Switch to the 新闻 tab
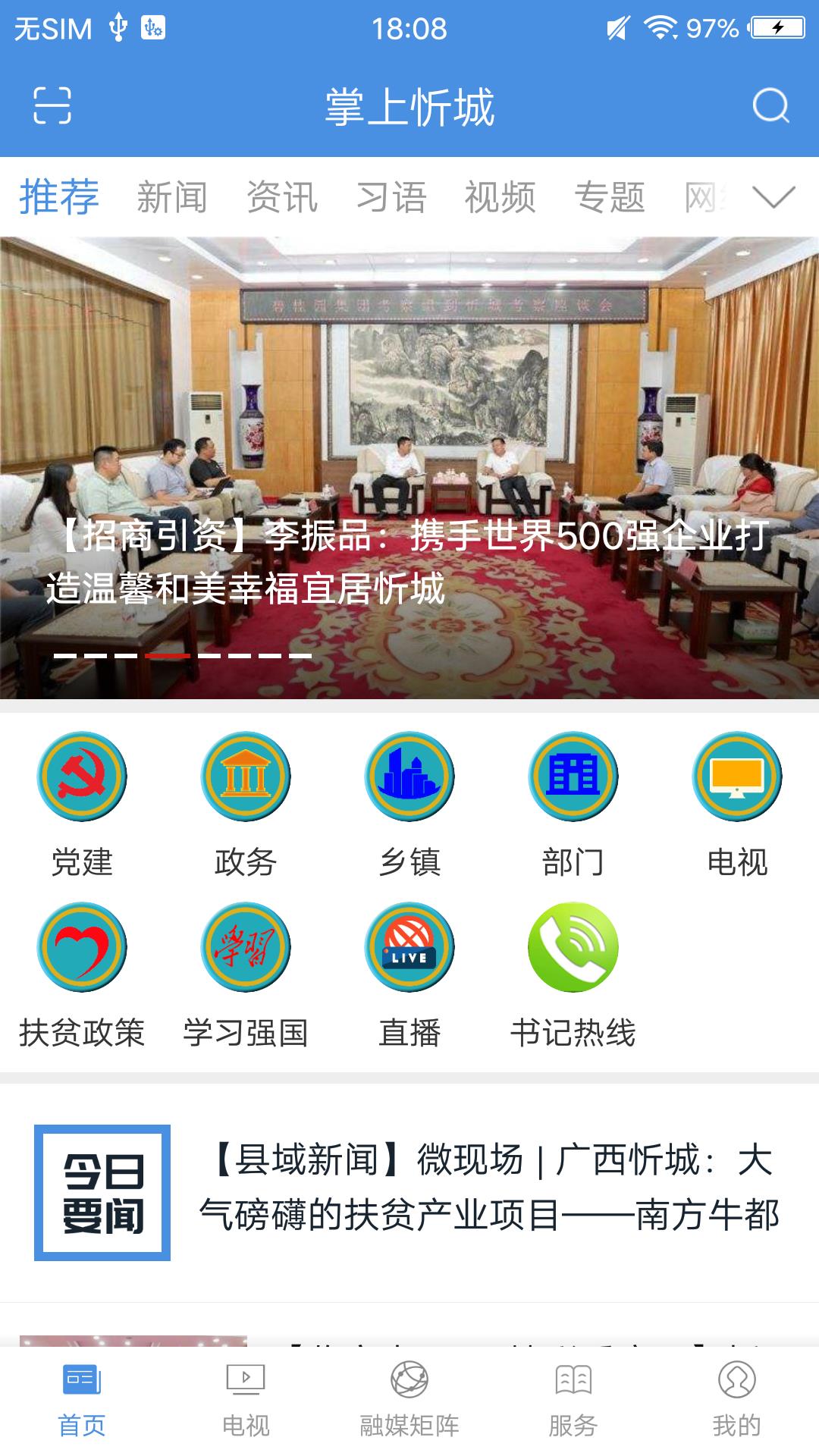Viewport: 819px width, 1456px height. 172,197
